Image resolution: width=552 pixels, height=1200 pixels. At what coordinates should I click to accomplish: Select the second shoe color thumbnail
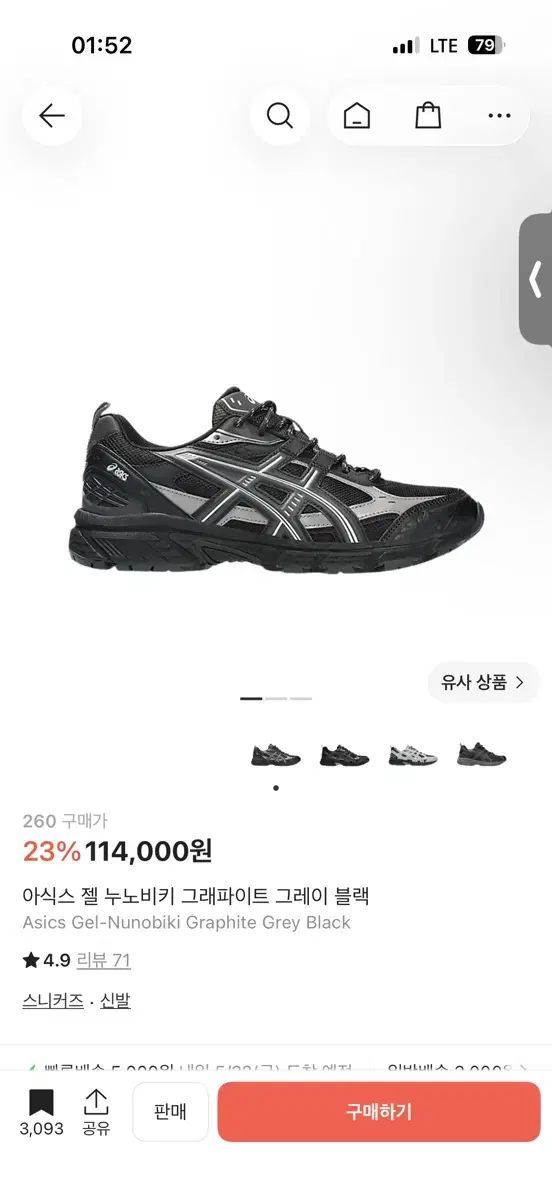[x=345, y=755]
